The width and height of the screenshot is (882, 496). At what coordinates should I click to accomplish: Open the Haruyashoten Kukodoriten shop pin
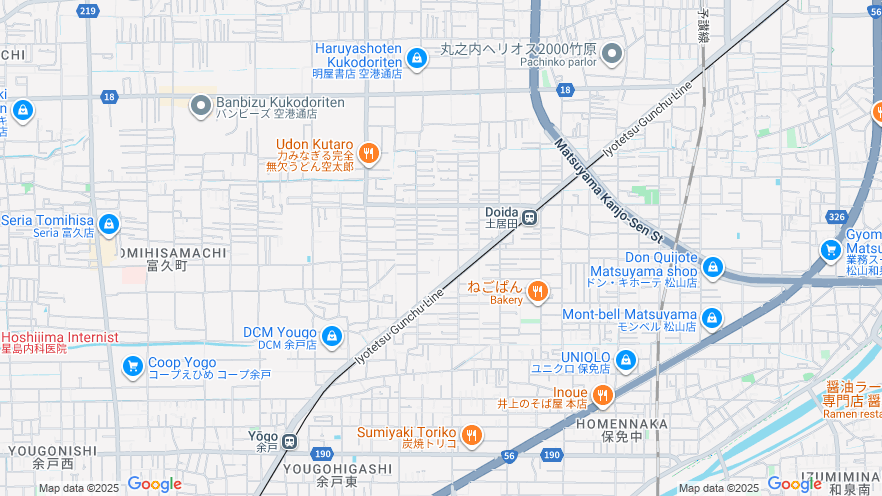[x=417, y=60]
